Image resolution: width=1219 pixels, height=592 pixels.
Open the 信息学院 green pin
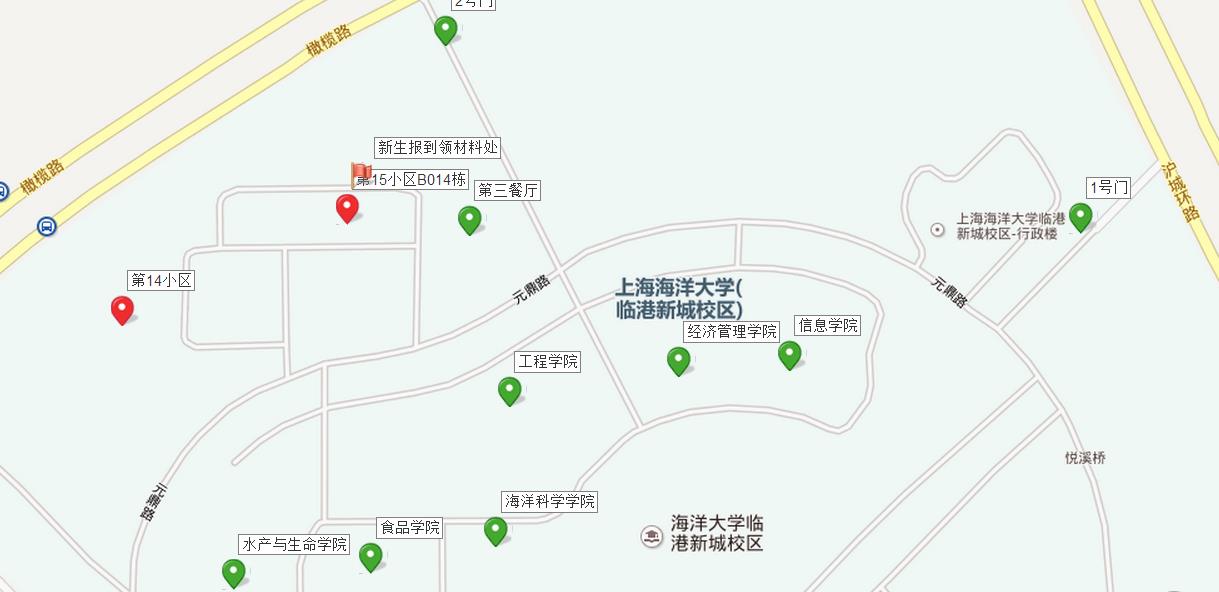(790, 354)
